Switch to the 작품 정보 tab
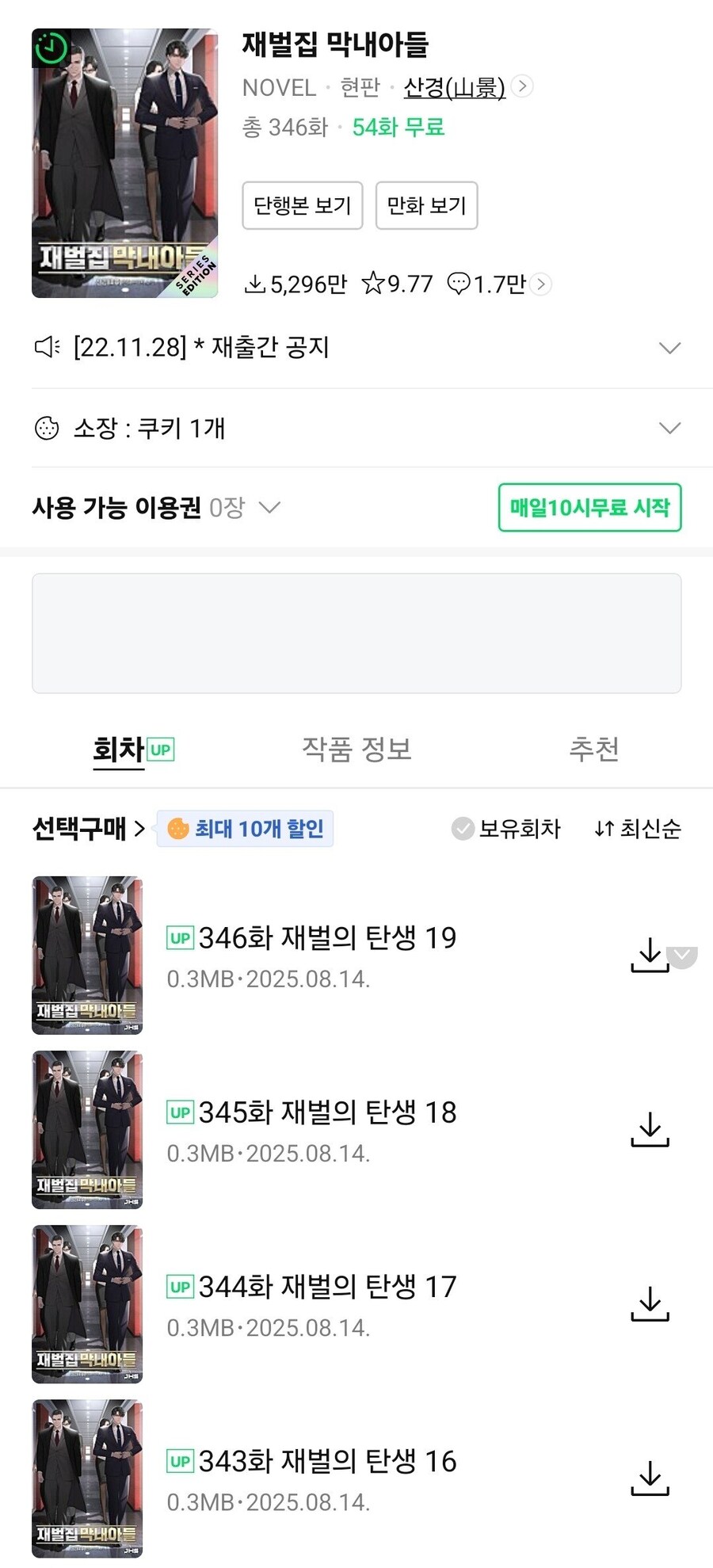The width and height of the screenshot is (713, 1568). [356, 749]
